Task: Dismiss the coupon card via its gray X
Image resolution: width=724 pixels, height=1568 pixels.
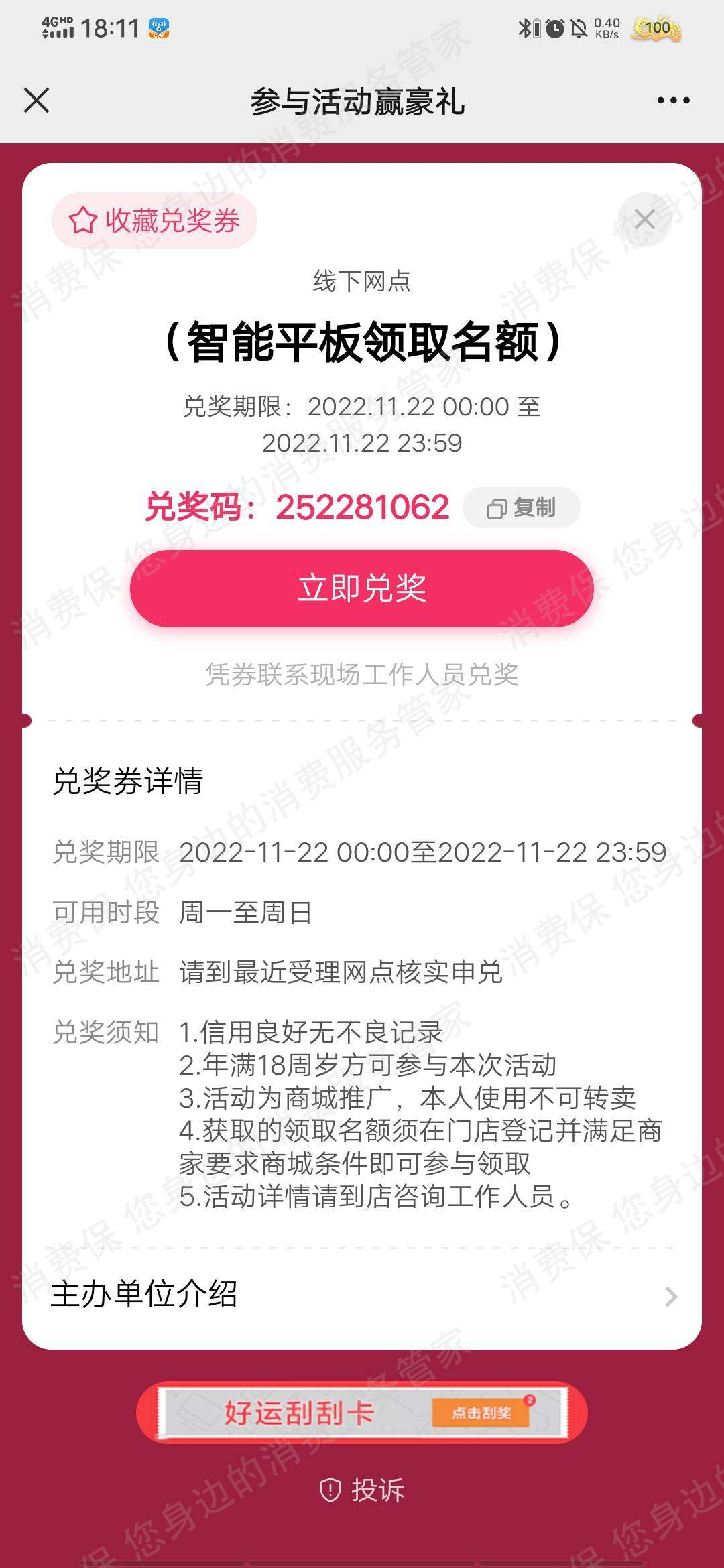Action: (644, 219)
